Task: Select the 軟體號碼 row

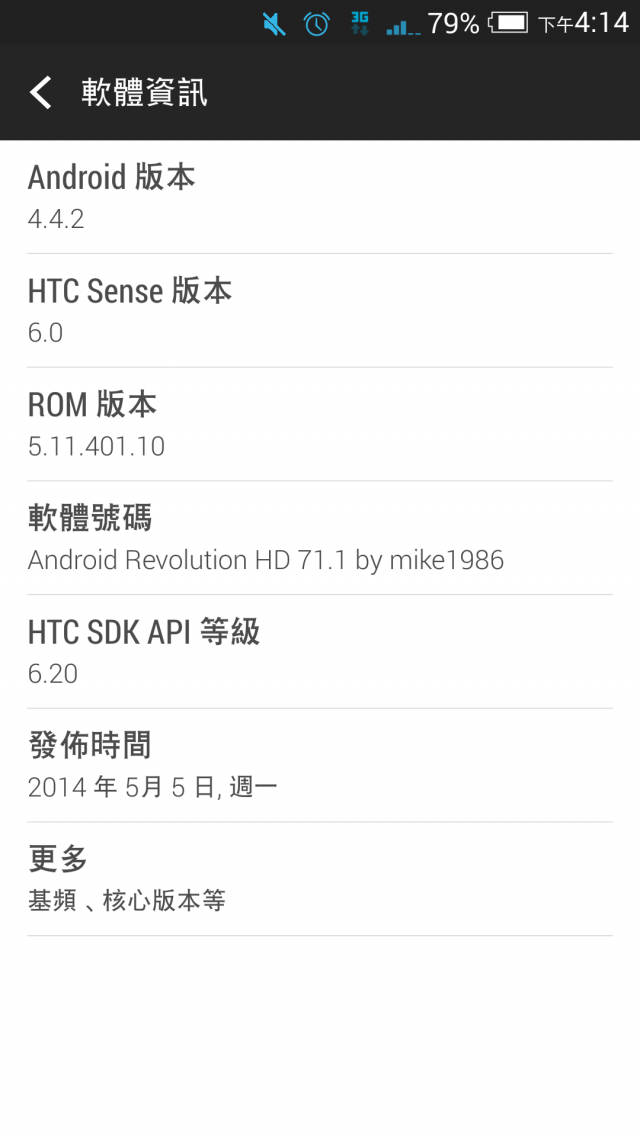Action: [x=320, y=538]
